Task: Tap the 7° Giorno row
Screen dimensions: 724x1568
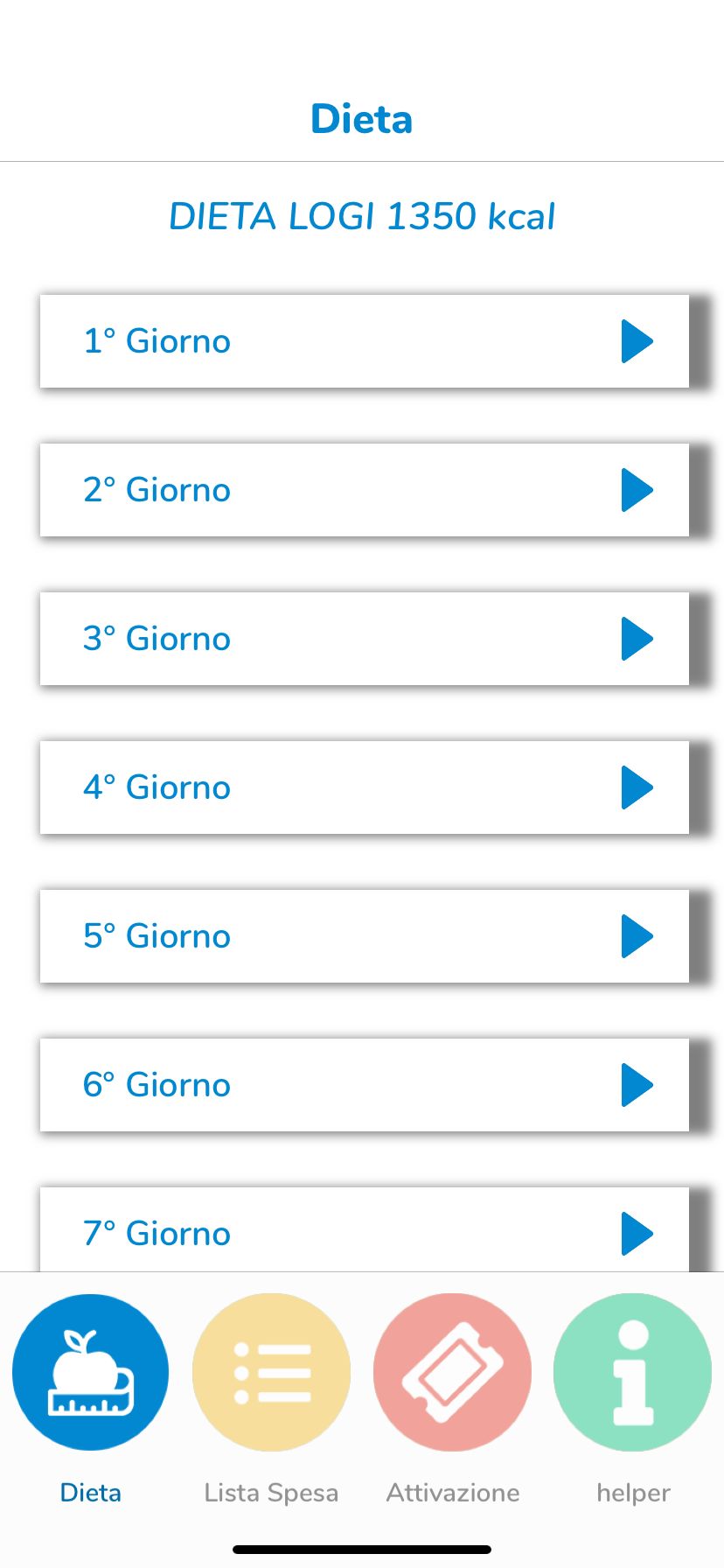Action: click(x=365, y=1229)
